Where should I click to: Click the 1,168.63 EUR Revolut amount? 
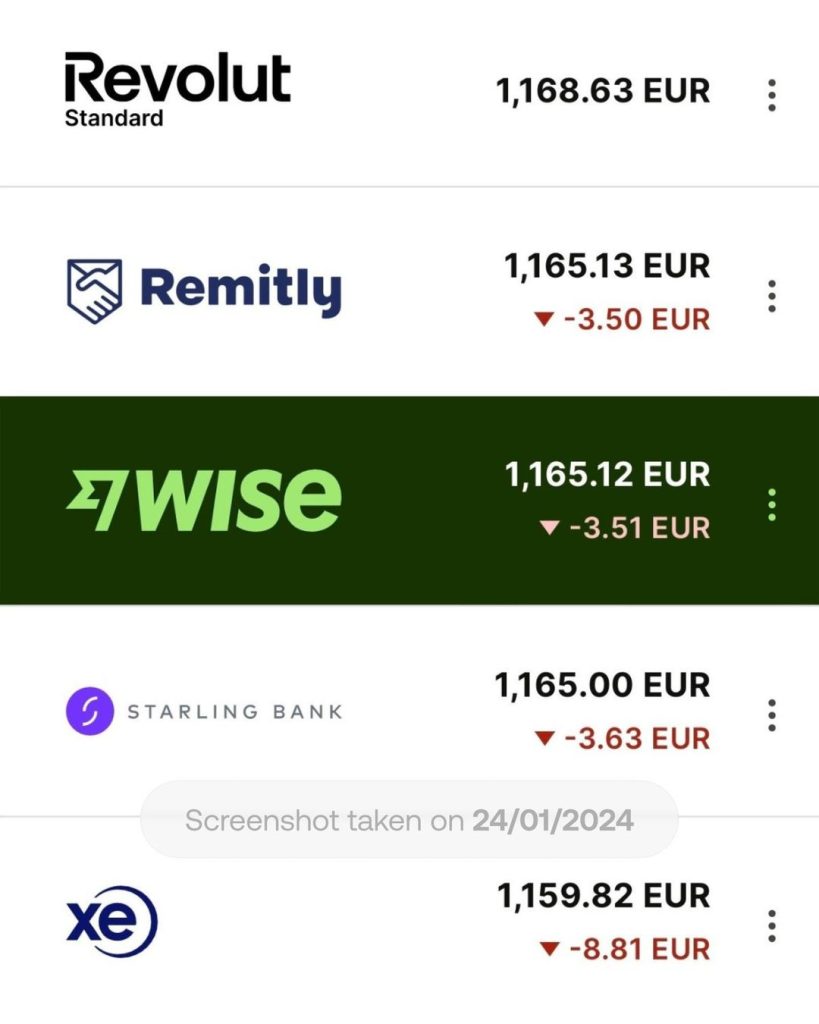pyautogui.click(x=603, y=91)
